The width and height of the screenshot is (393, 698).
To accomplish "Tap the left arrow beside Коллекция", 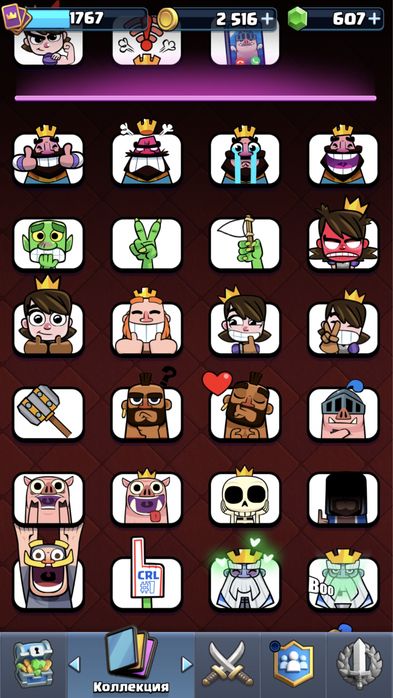I will pos(75,664).
